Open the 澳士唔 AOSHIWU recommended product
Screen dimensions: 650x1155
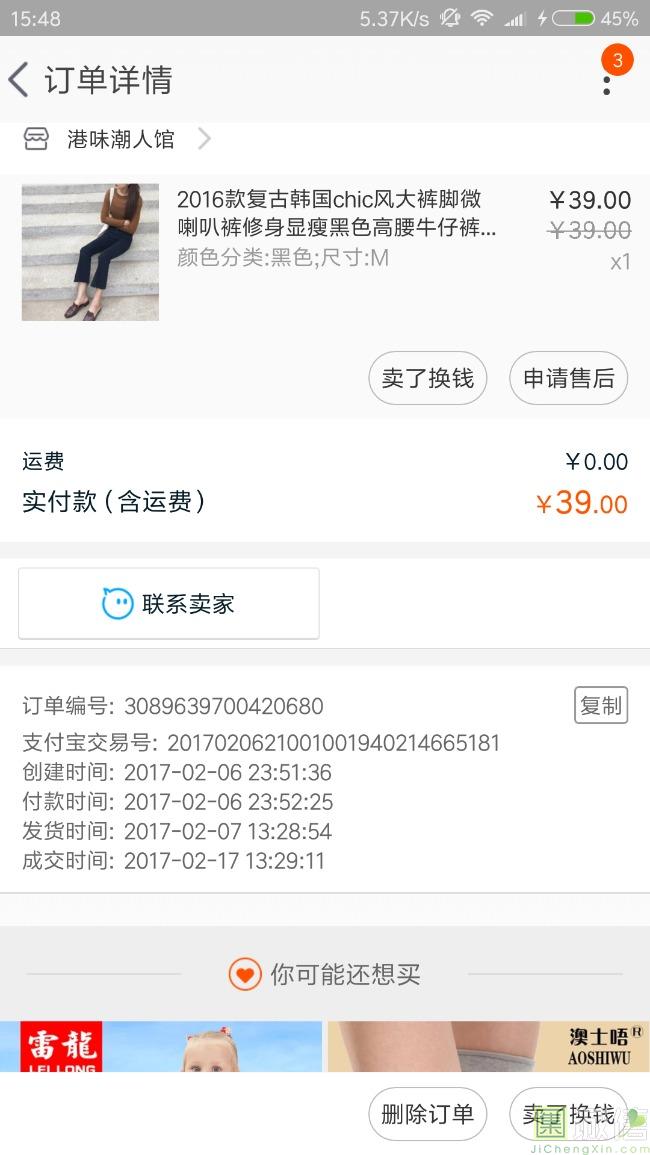[x=488, y=1046]
